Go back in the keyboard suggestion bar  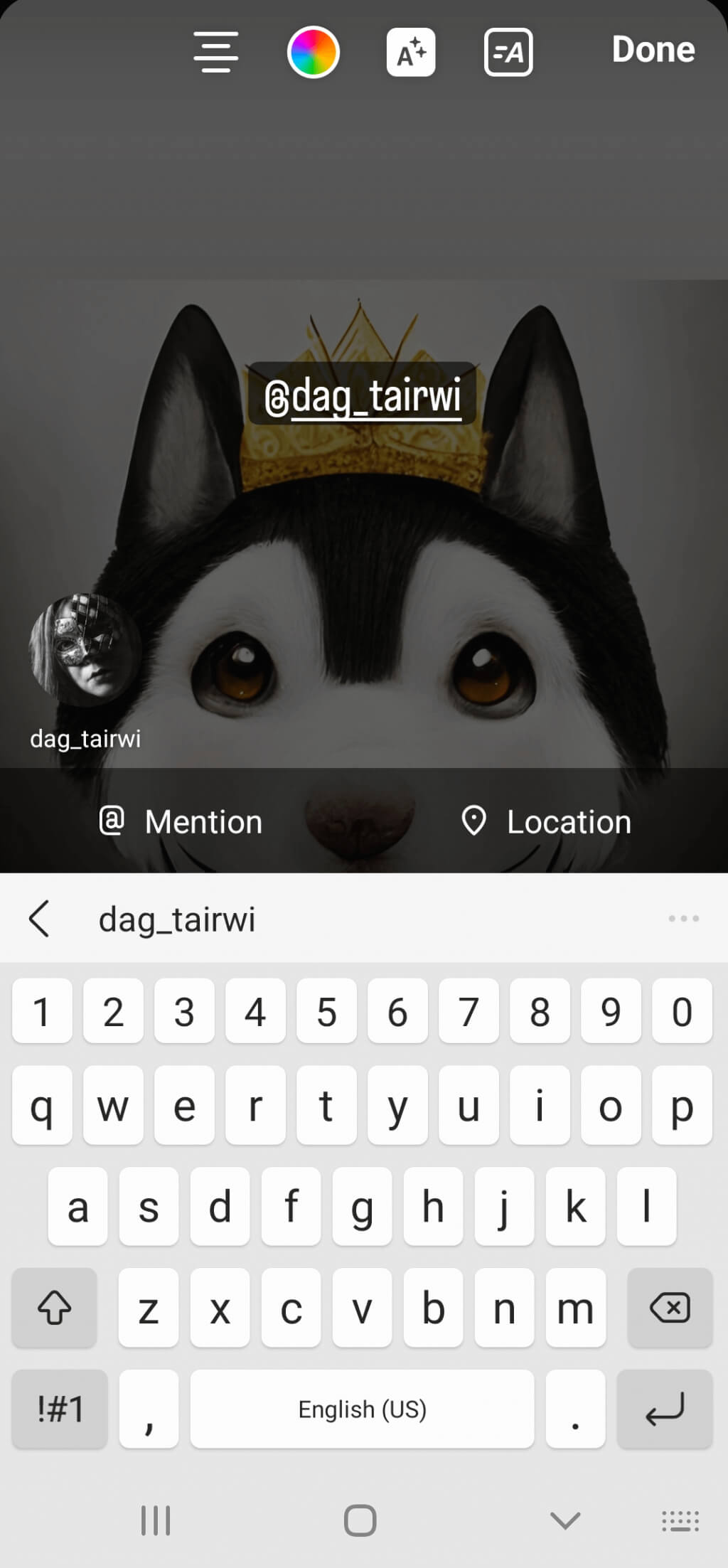[x=40, y=919]
